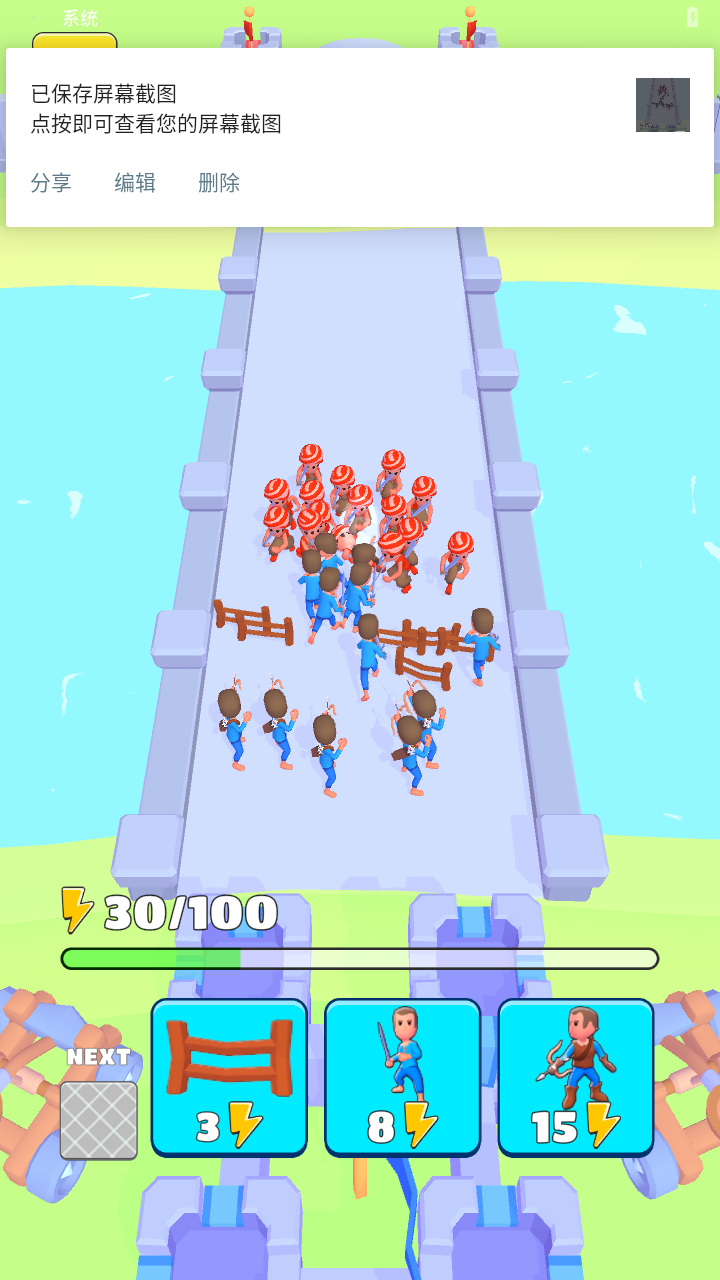Edit the saved screenshot
Image resolution: width=720 pixels, height=1280 pixels.
pos(135,183)
